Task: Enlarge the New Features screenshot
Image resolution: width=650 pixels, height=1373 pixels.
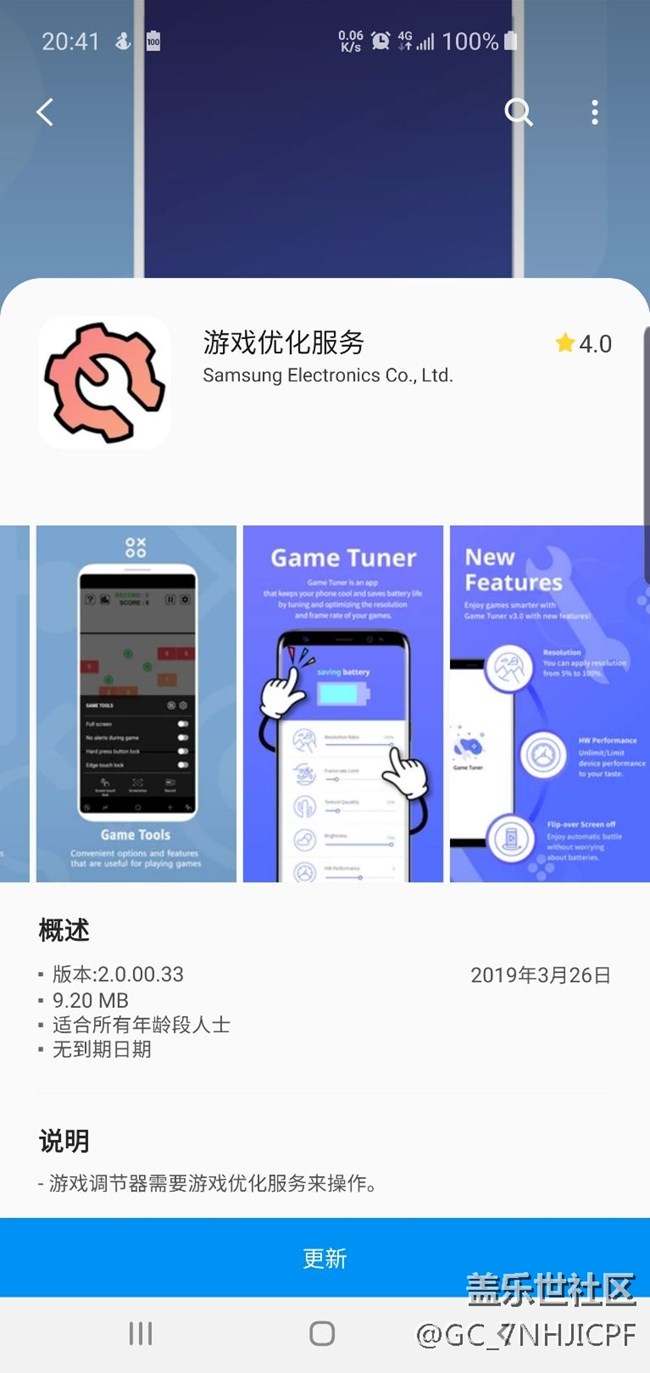Action: coord(549,704)
